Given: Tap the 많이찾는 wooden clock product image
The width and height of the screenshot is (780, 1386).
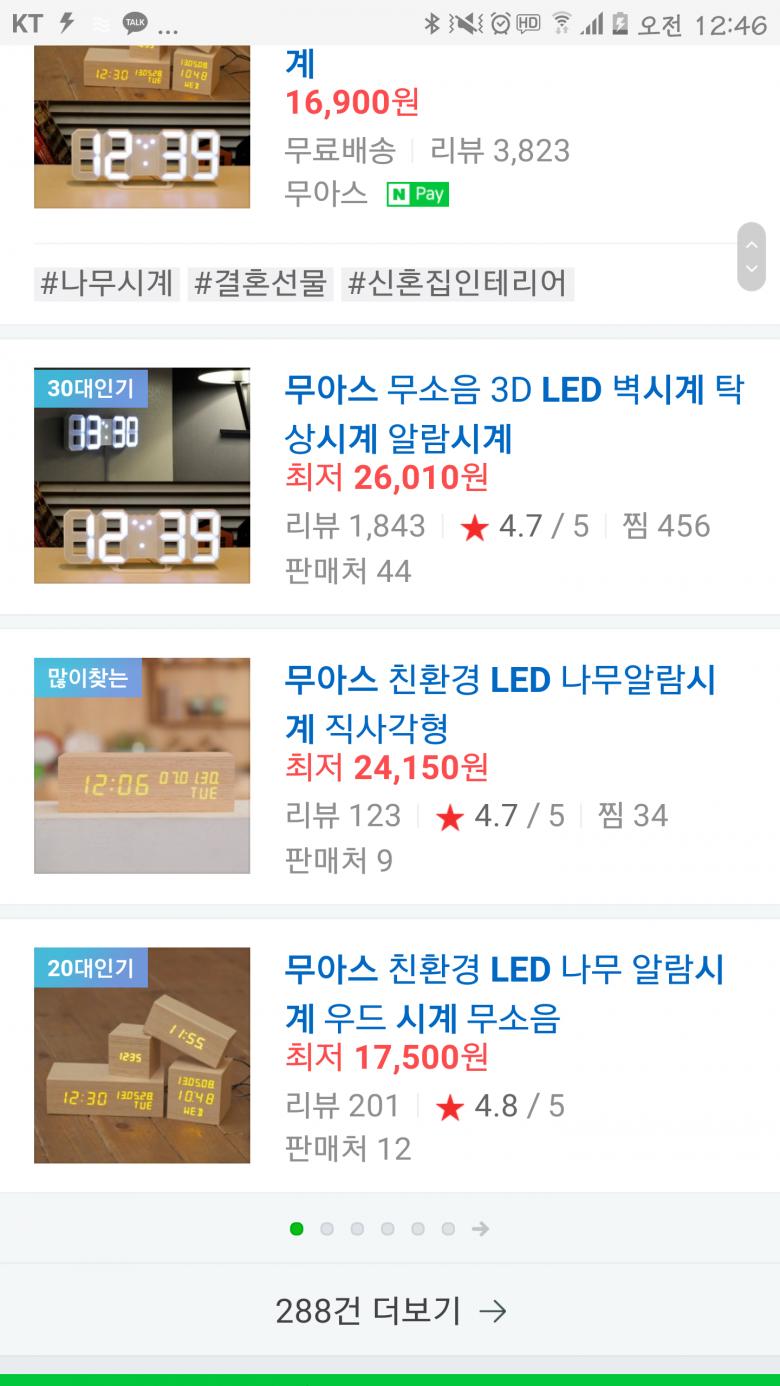Looking at the screenshot, I should pyautogui.click(x=142, y=765).
